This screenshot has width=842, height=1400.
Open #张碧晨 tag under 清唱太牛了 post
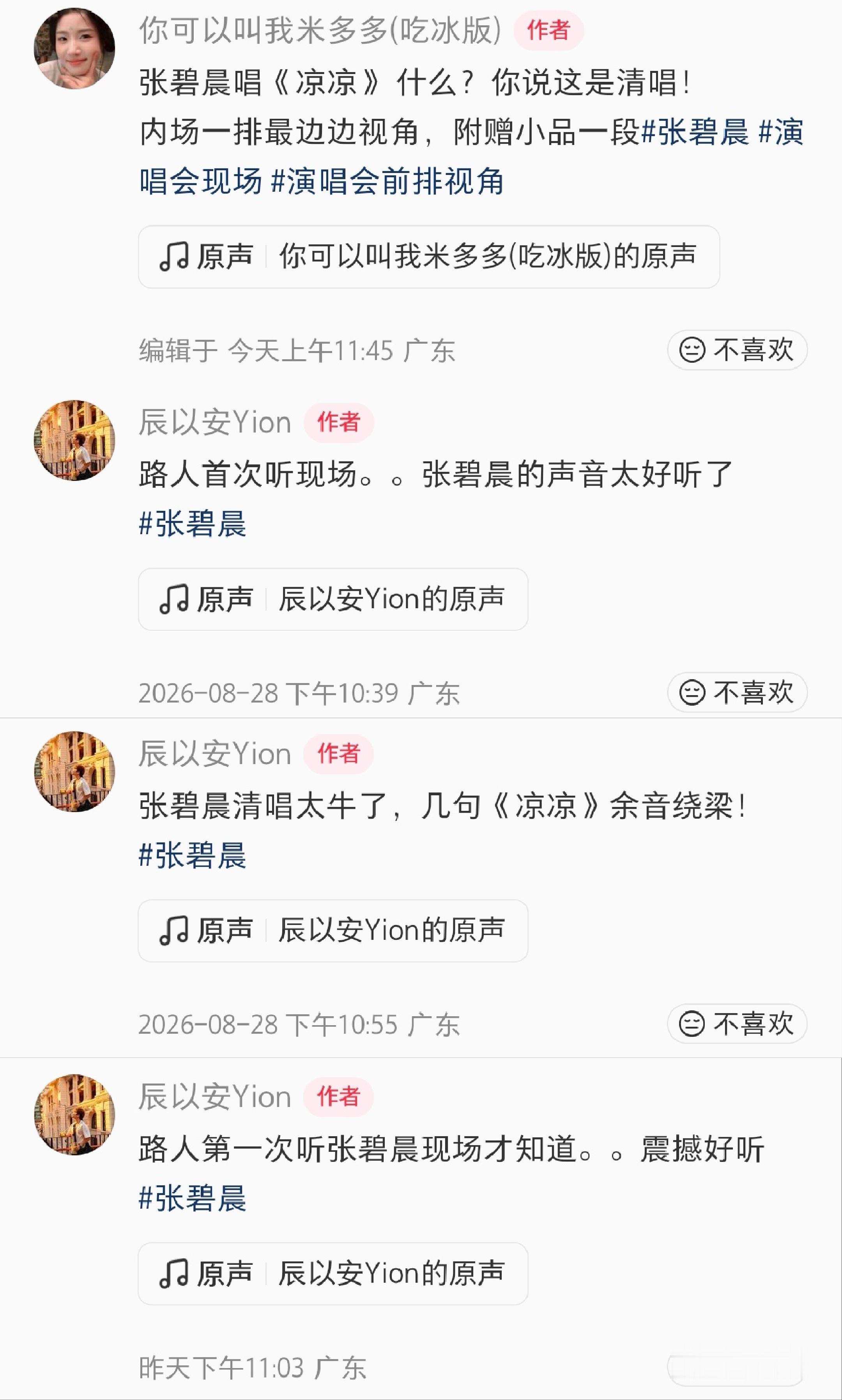coord(192,855)
